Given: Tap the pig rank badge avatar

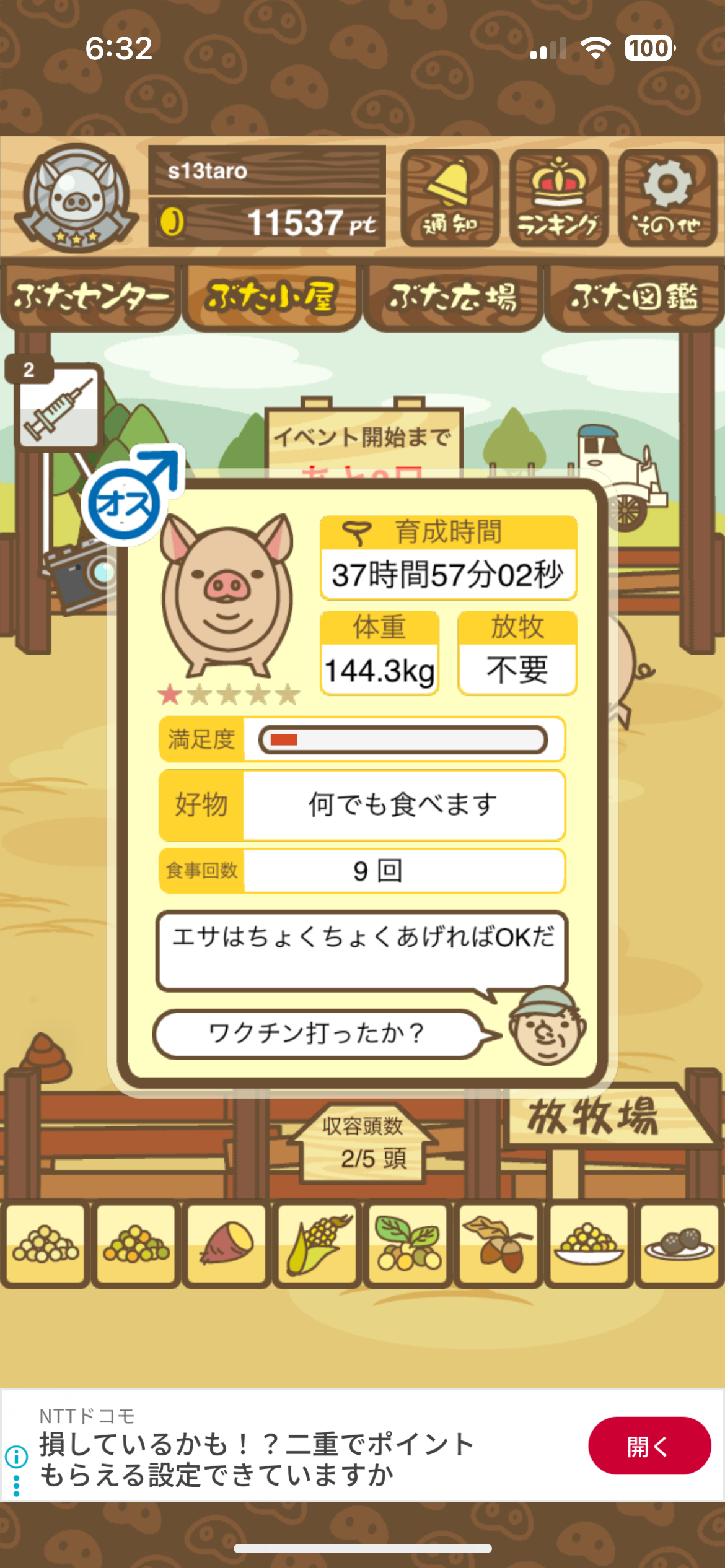Looking at the screenshot, I should (76, 197).
